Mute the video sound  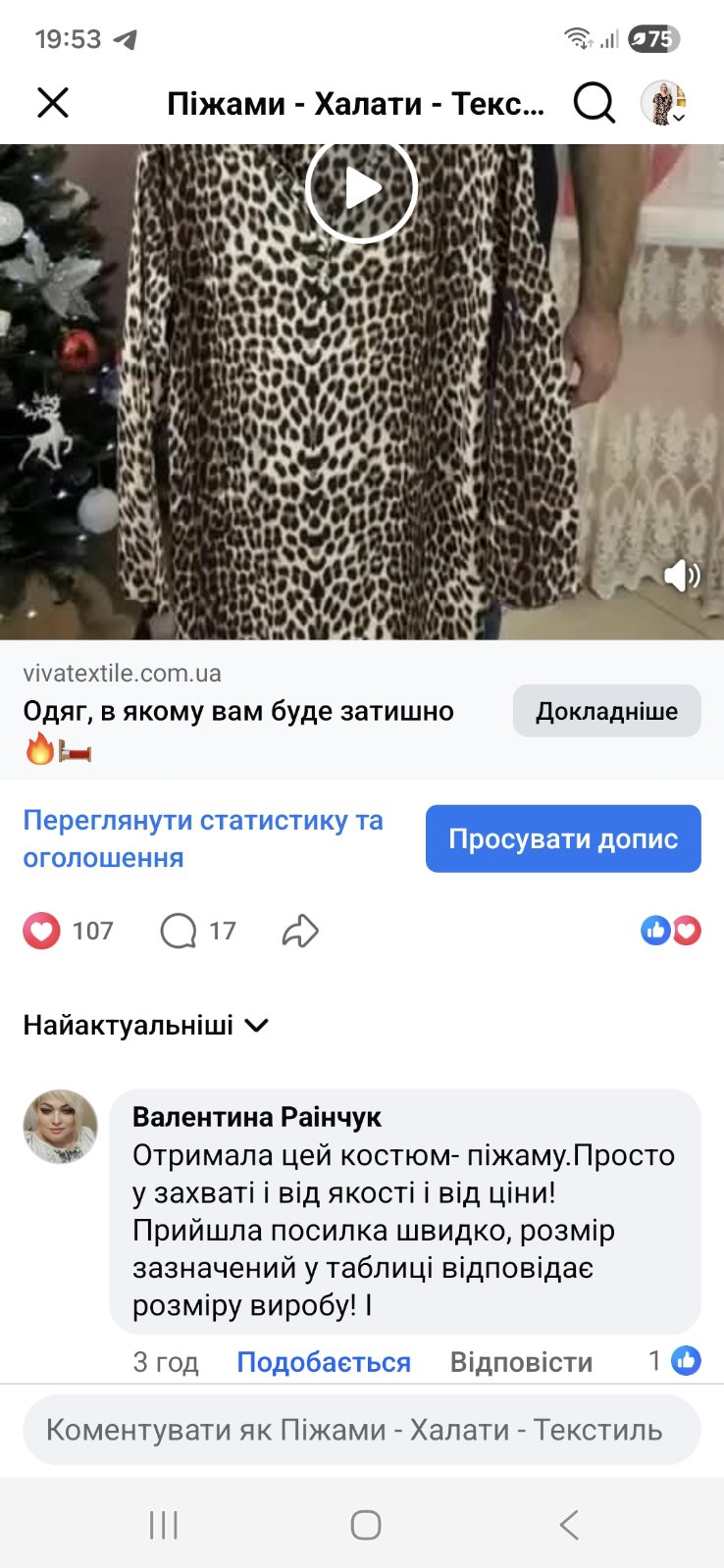coord(681,576)
